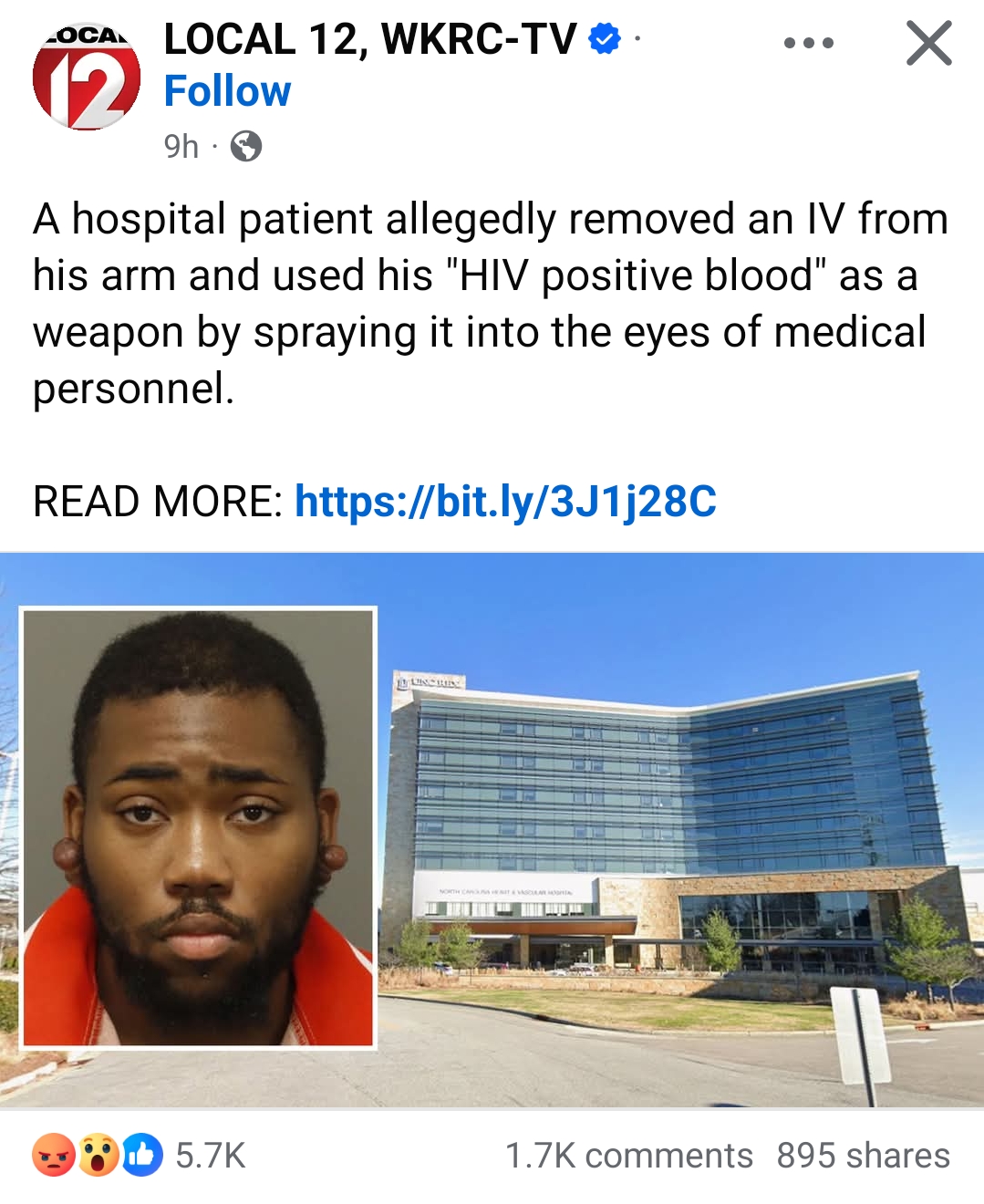This screenshot has height=1204, width=984.
Task: Open the three-dot post options menu
Action: pyautogui.click(x=808, y=43)
